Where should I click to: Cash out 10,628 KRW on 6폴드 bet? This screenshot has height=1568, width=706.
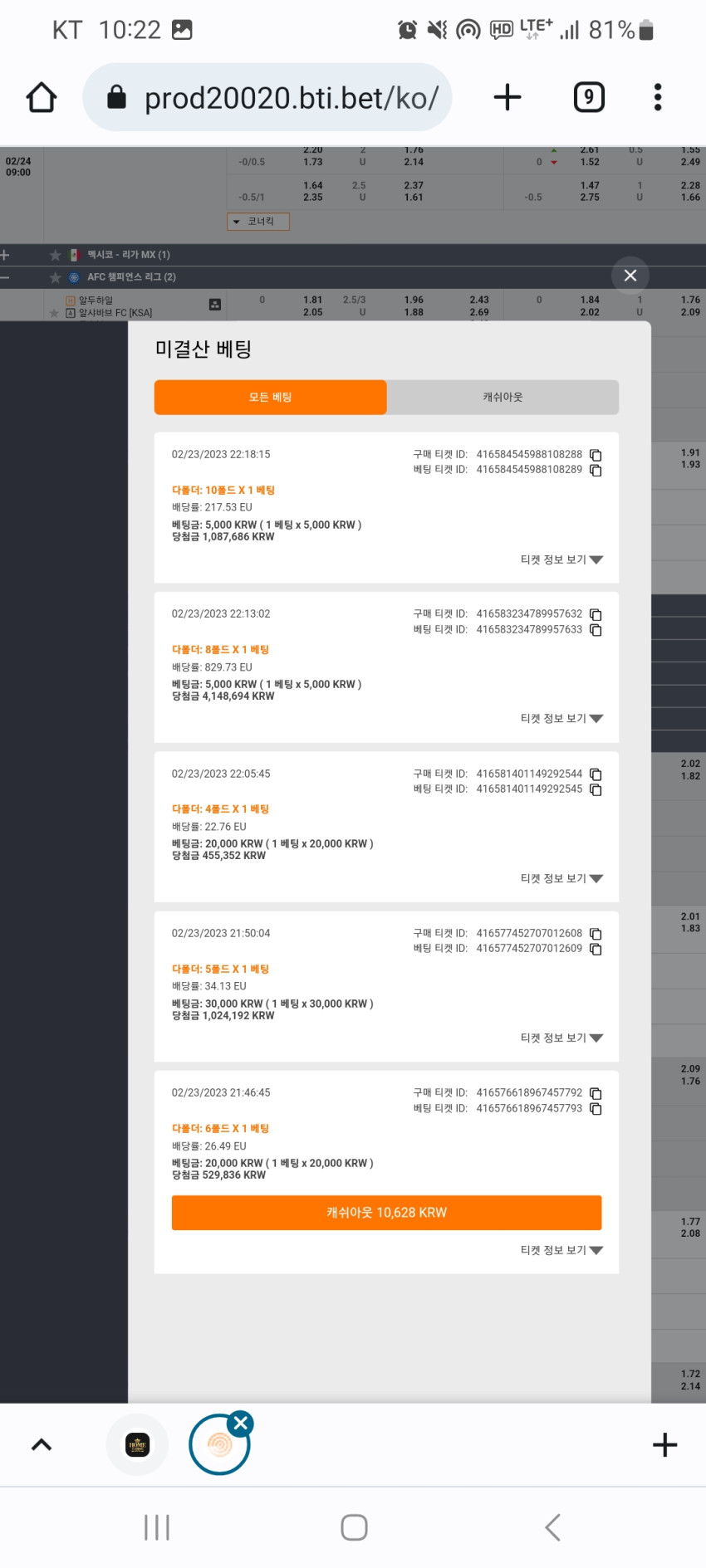pyautogui.click(x=386, y=1213)
